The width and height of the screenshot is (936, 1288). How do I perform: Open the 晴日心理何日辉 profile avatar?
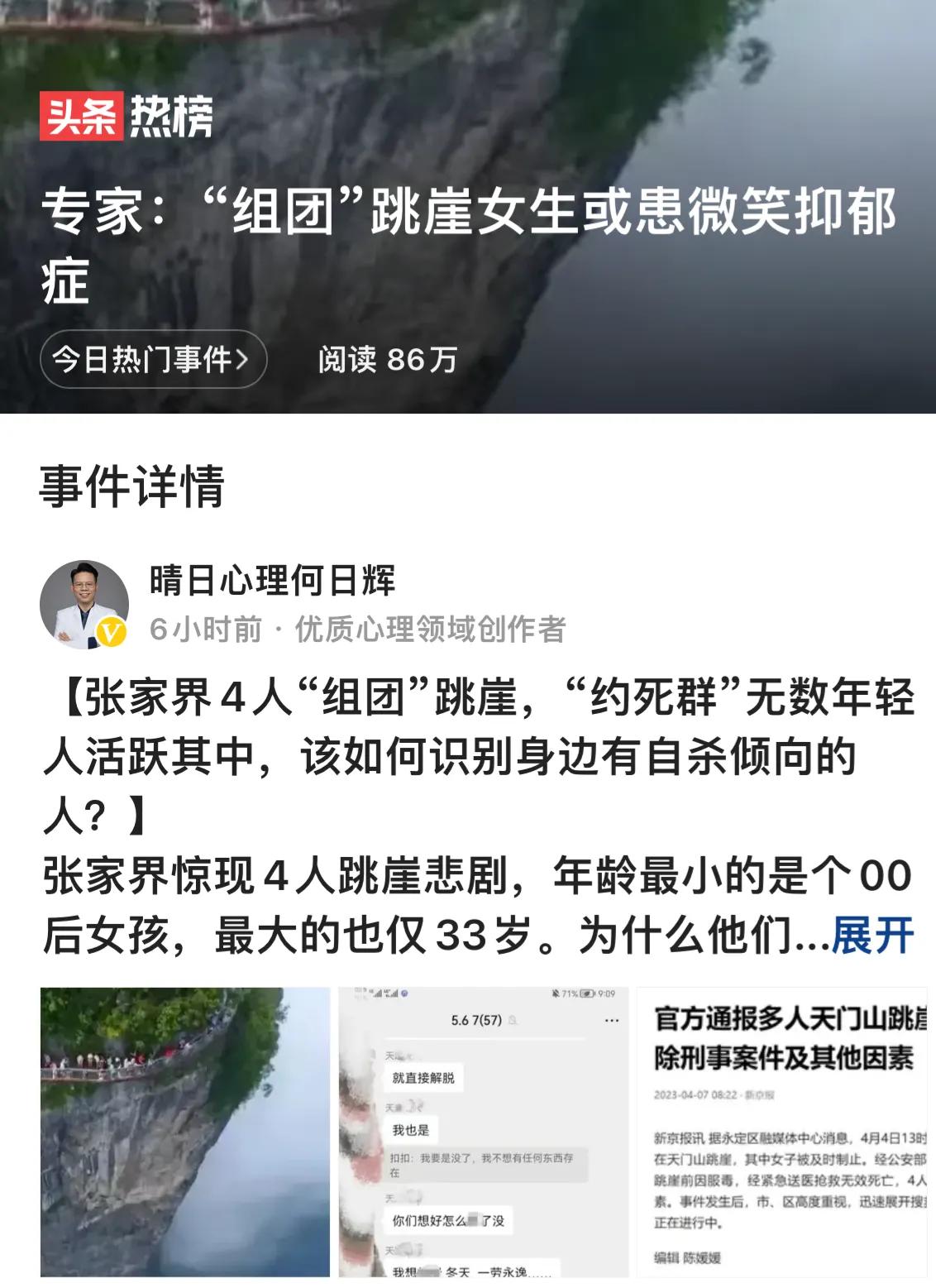click(x=85, y=601)
